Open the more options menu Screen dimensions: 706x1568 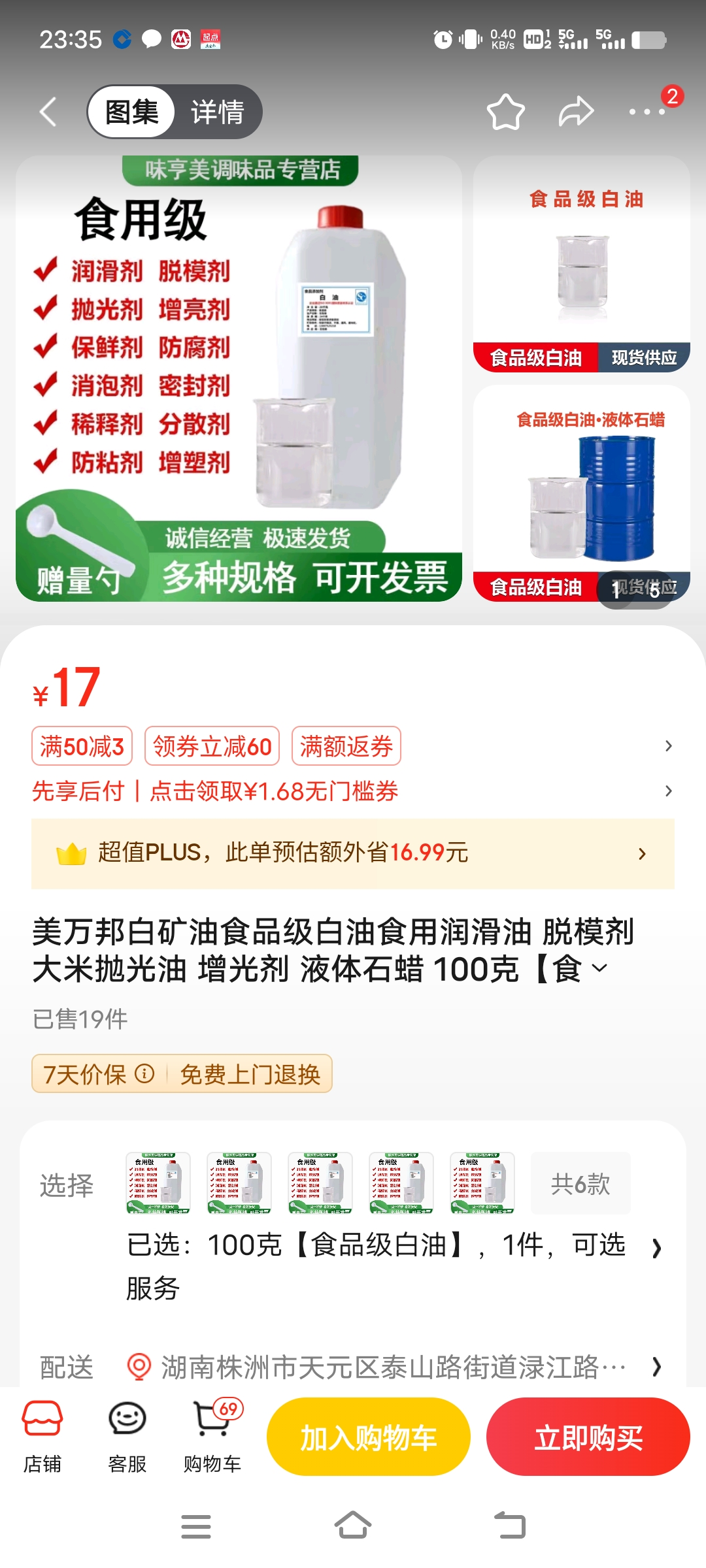pyautogui.click(x=647, y=112)
